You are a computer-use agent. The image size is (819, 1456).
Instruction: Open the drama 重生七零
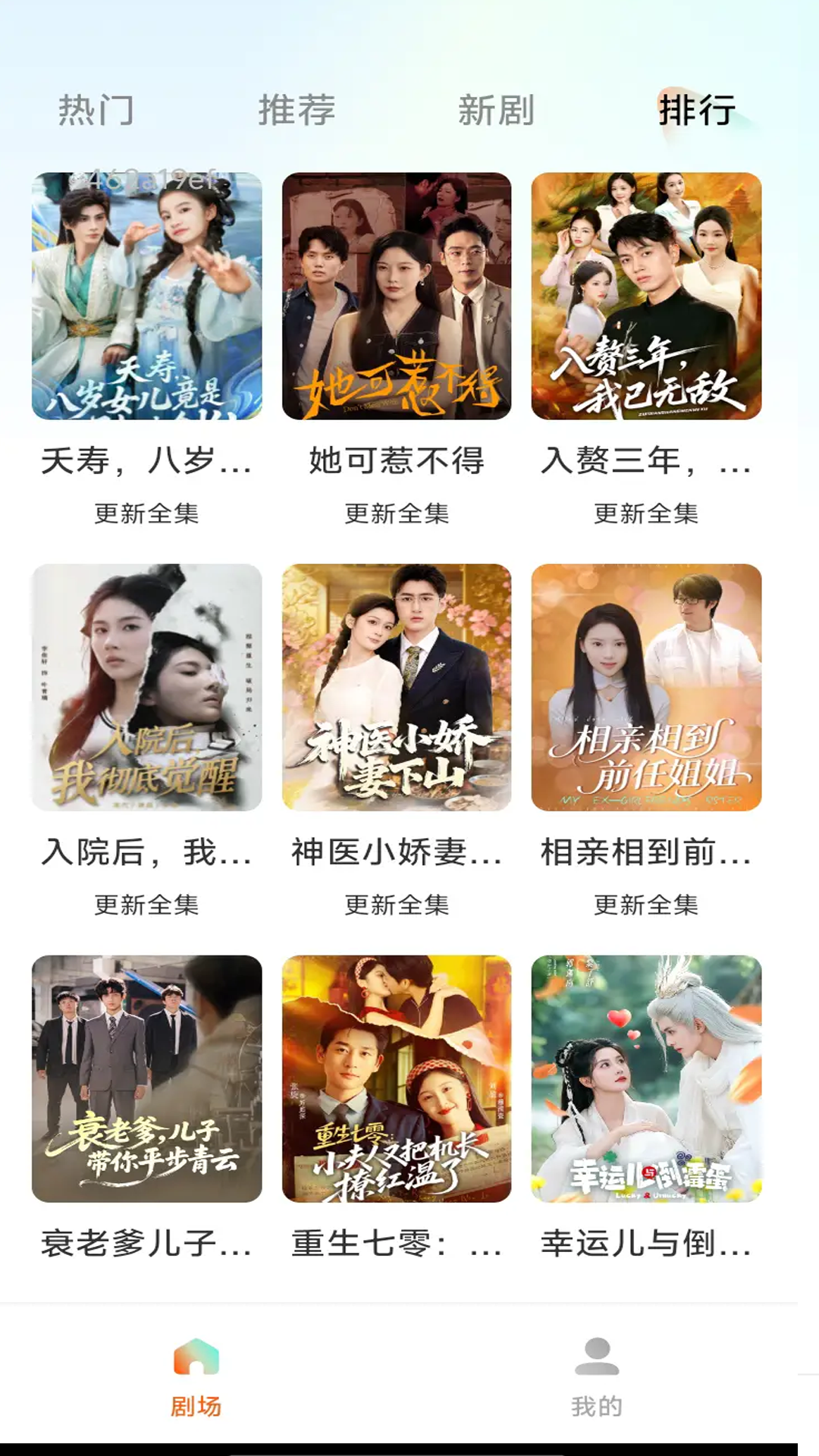click(397, 1078)
